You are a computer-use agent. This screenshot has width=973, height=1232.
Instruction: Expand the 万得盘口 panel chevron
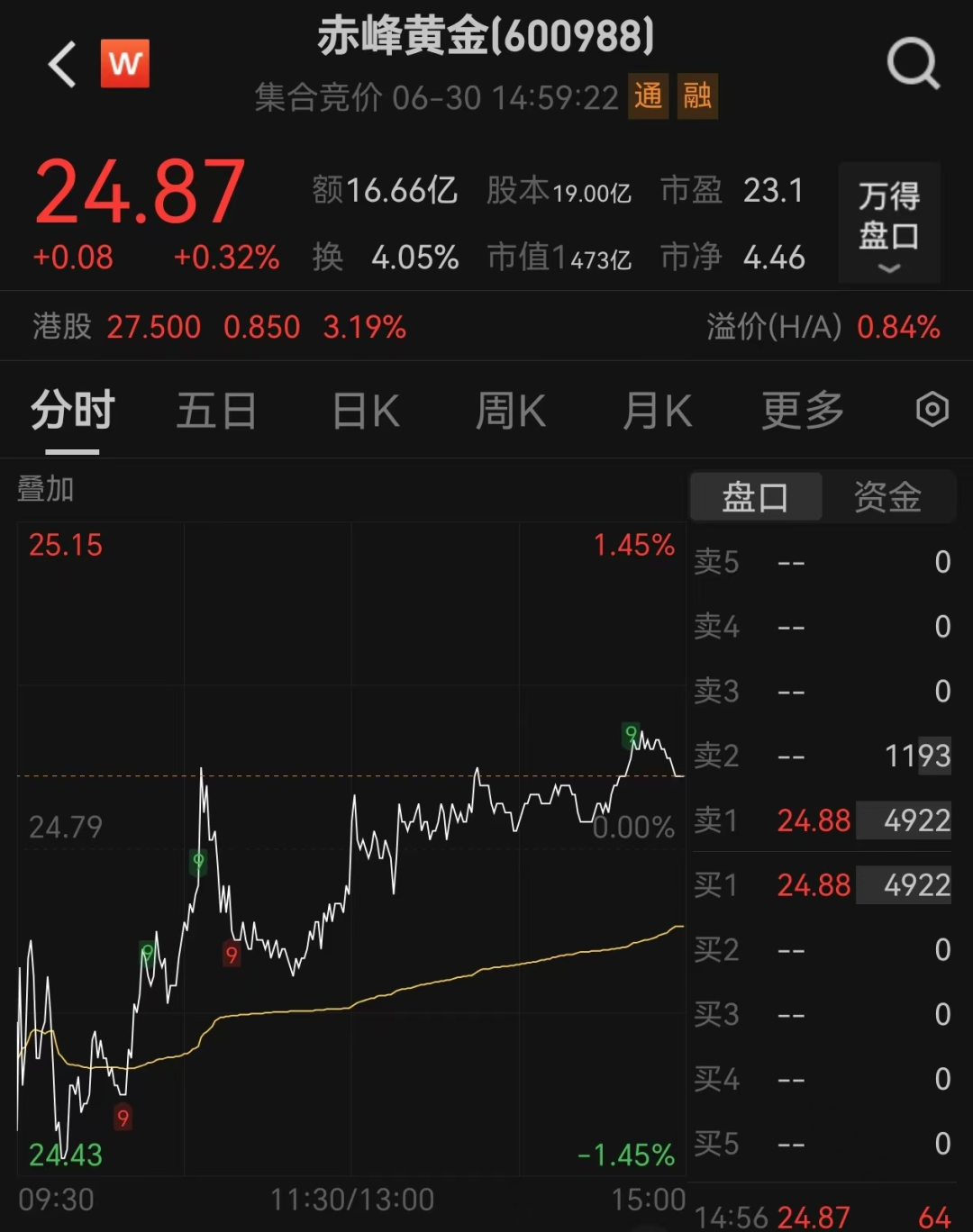click(889, 268)
